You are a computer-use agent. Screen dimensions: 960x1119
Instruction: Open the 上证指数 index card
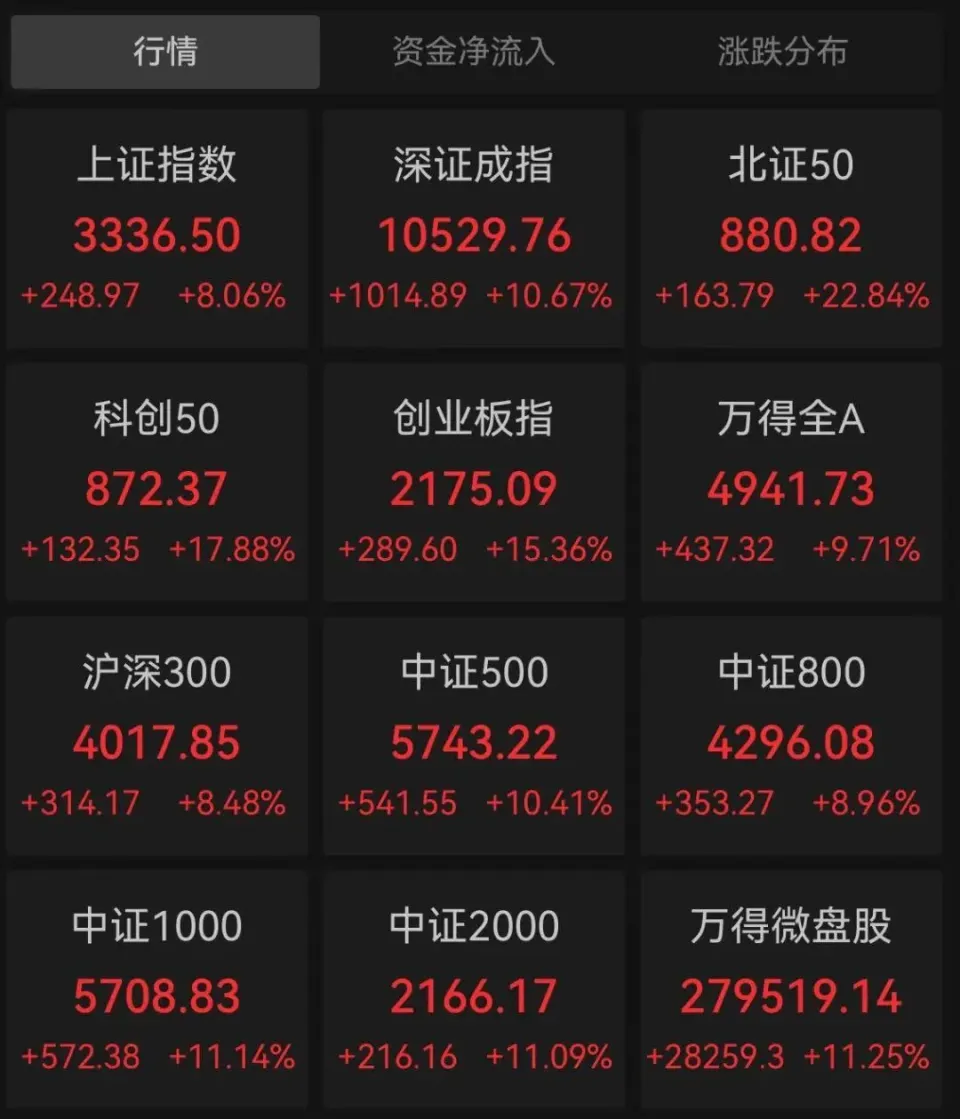click(x=157, y=230)
